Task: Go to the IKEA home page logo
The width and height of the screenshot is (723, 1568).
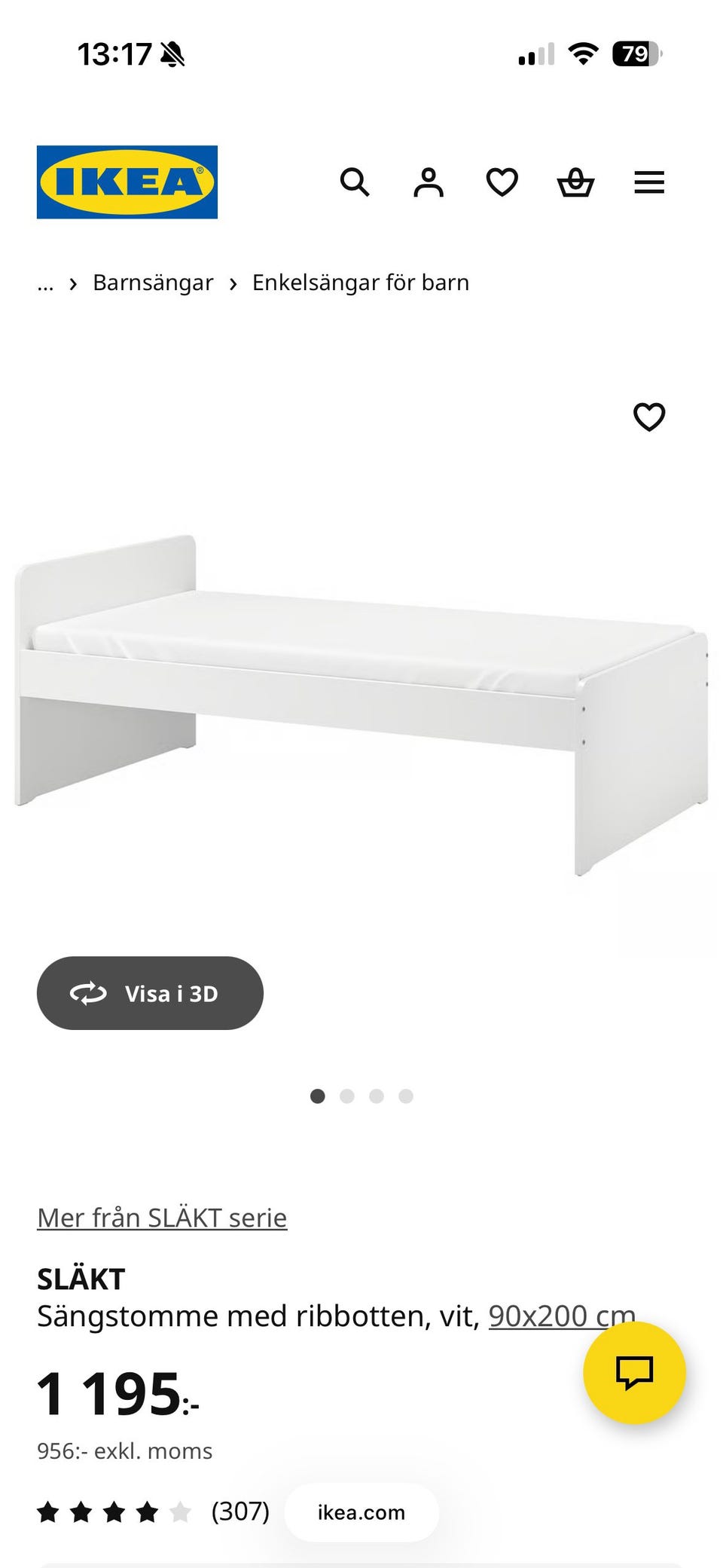Action: pyautogui.click(x=127, y=182)
